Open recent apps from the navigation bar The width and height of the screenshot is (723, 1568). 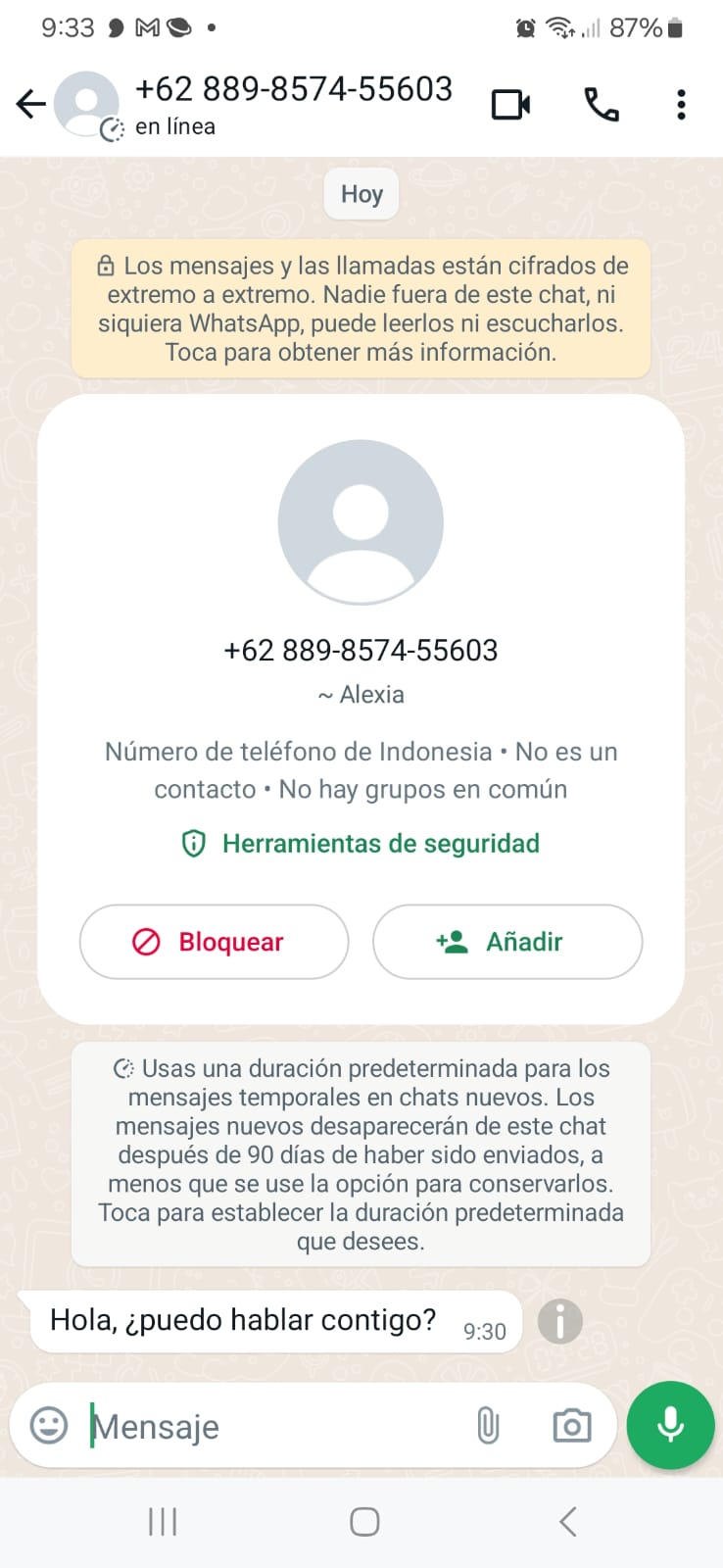pos(163,1522)
